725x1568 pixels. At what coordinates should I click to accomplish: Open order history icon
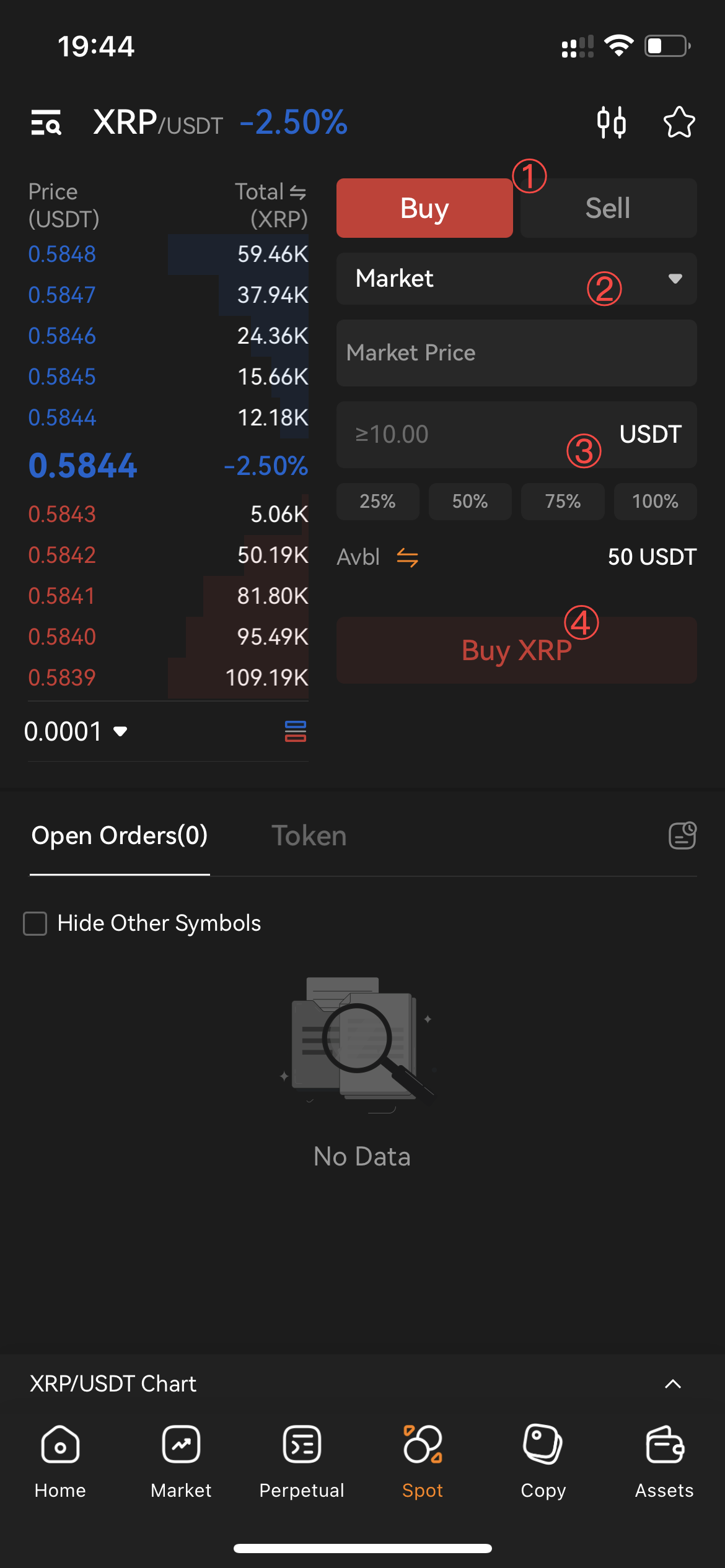682,835
